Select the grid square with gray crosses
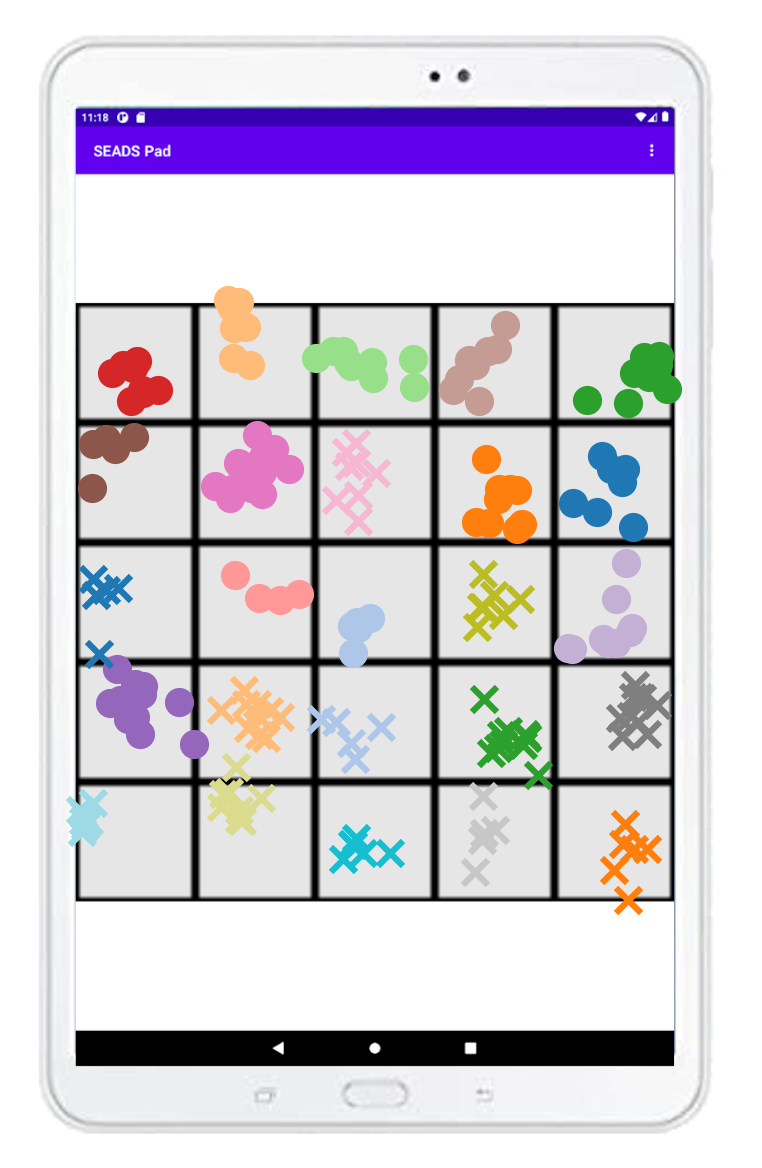Image resolution: width=762 pixels, height=1168 pixels. tap(614, 722)
